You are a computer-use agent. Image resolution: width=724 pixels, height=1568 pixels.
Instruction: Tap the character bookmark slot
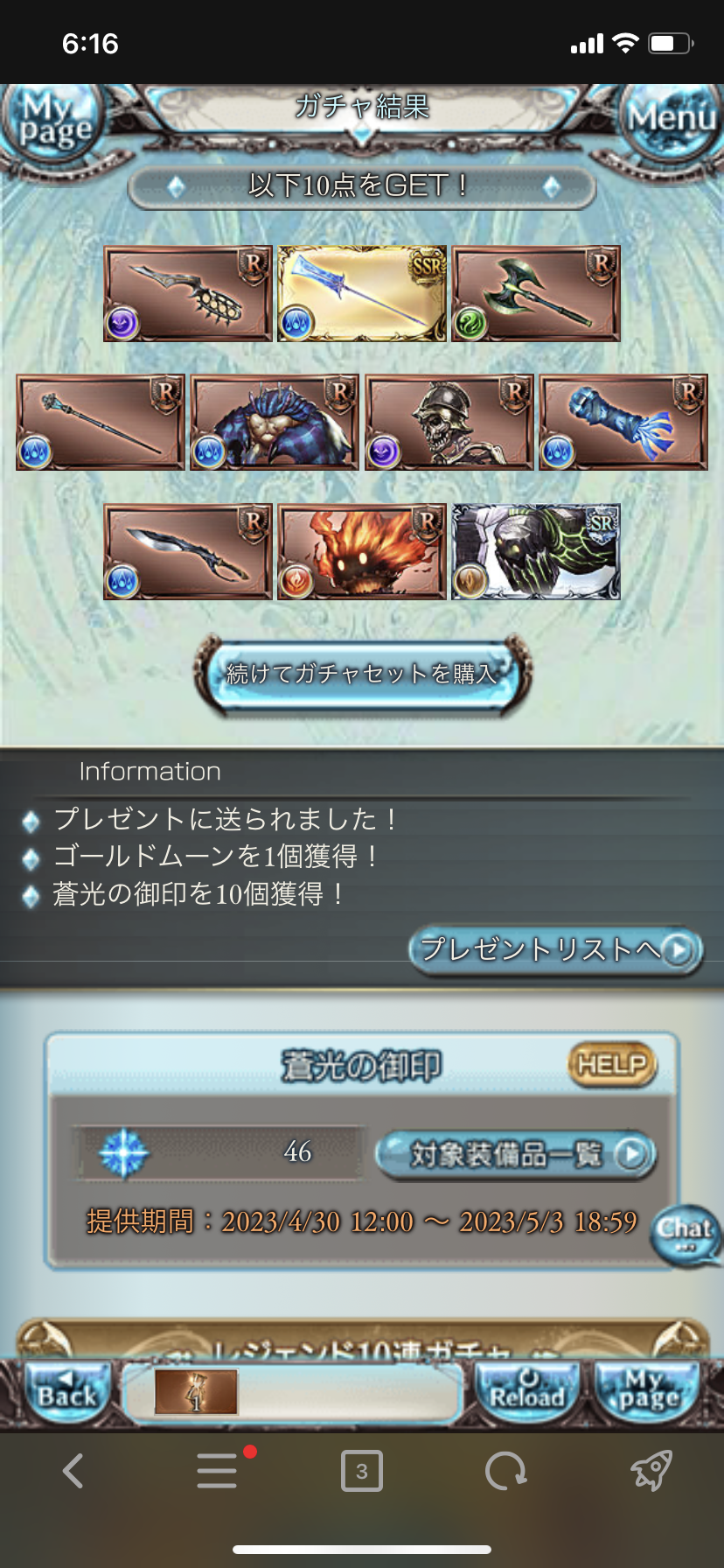[x=196, y=1391]
